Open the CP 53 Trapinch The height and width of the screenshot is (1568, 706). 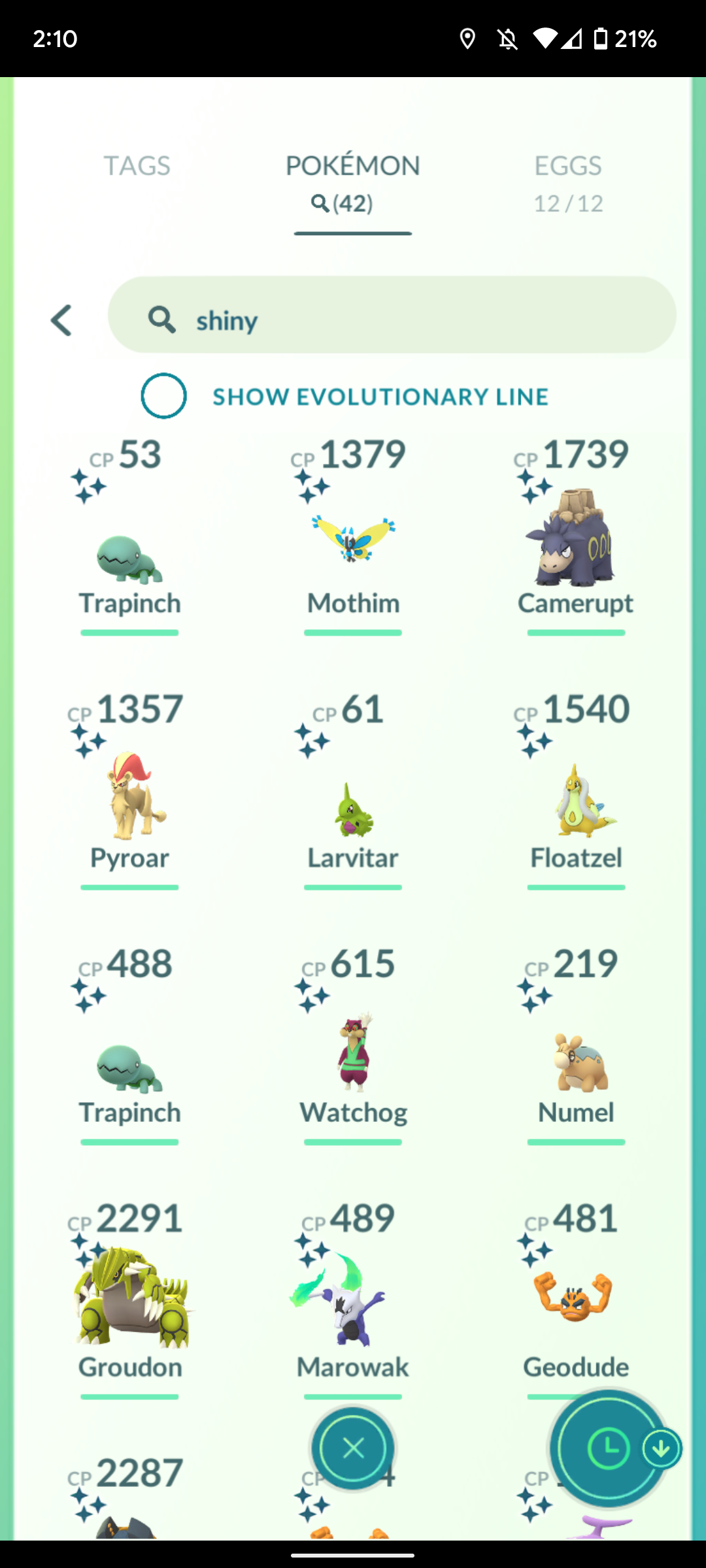[129, 536]
